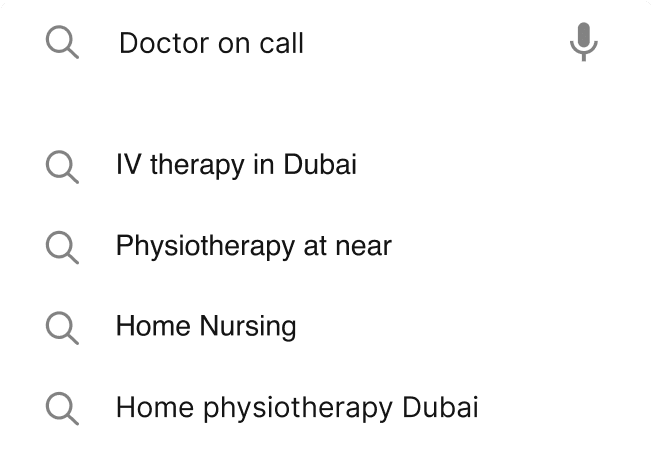Image resolution: width=654 pixels, height=476 pixels.
Task: Choose 'Physiotherapy at near' suggestion
Action: pos(253,246)
